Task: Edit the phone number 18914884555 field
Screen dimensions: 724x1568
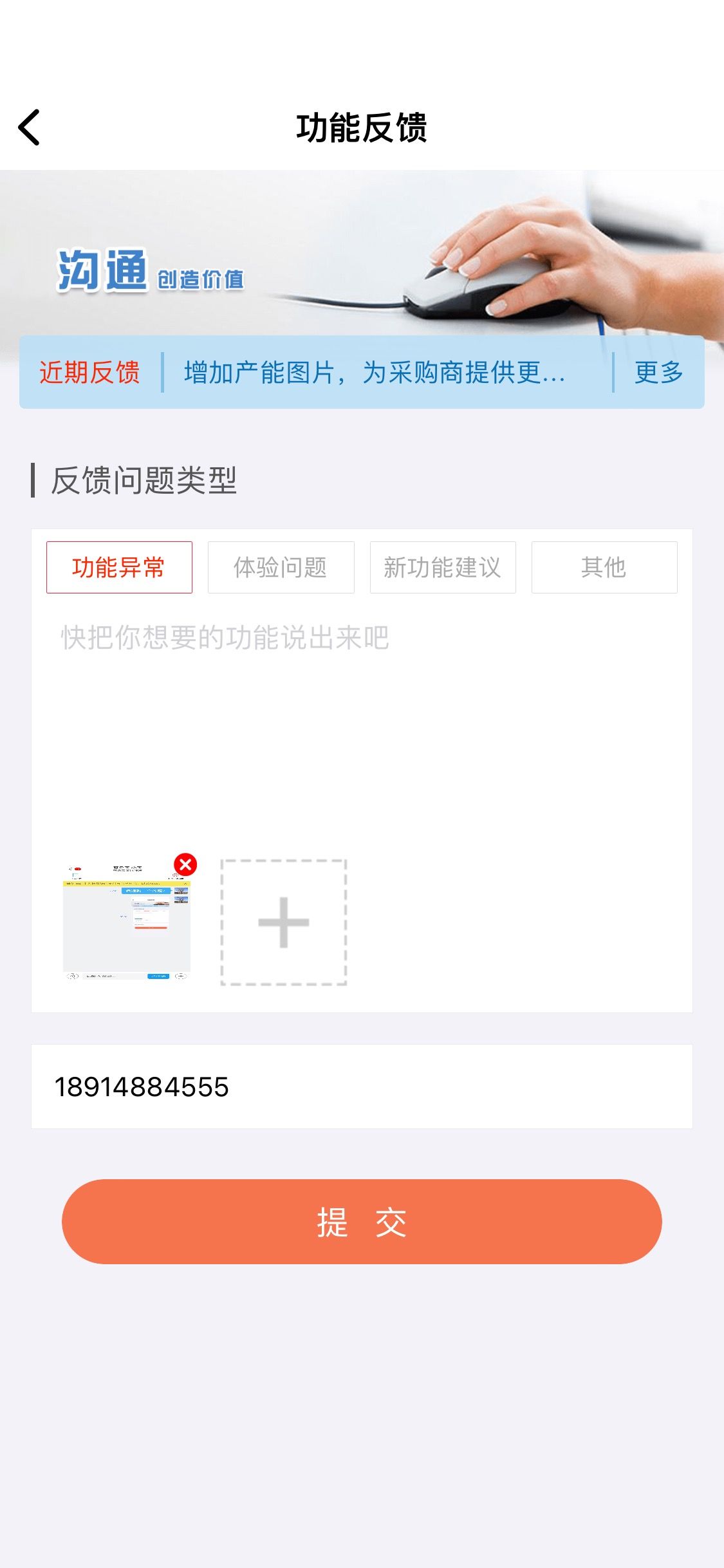Action: click(360, 1087)
